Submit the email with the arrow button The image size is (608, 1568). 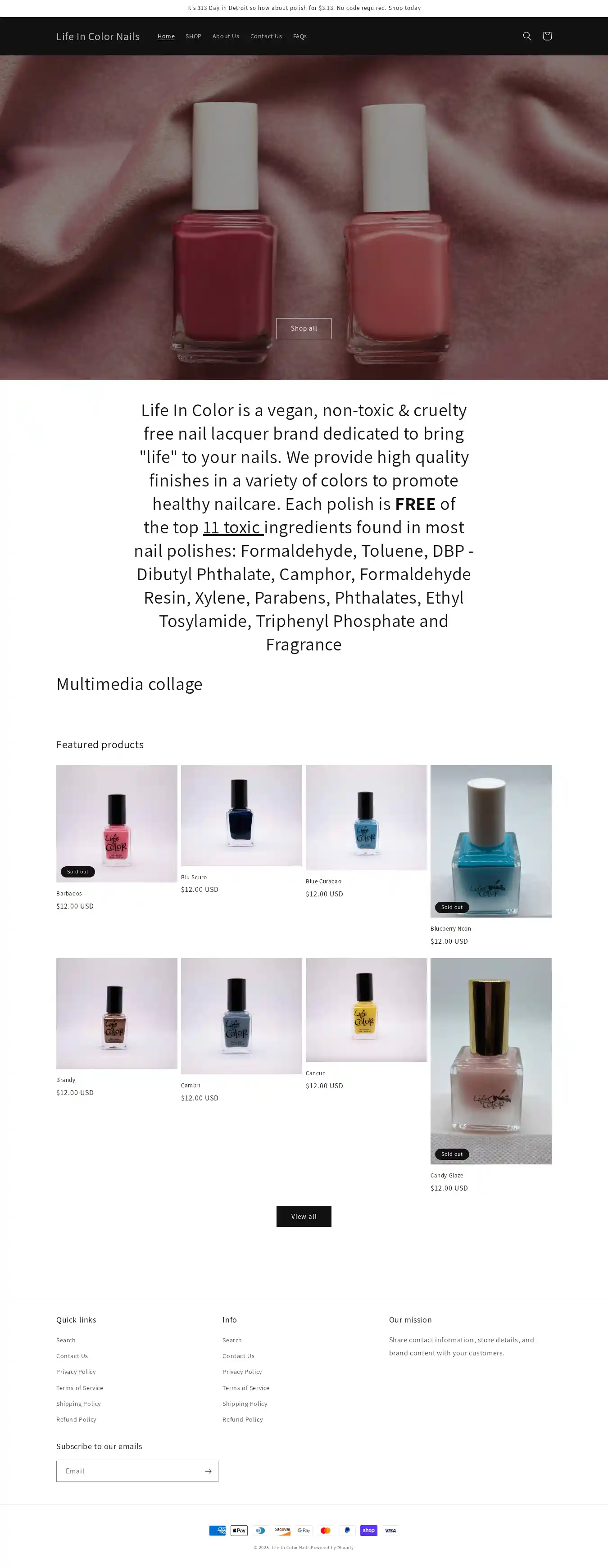tap(208, 1471)
